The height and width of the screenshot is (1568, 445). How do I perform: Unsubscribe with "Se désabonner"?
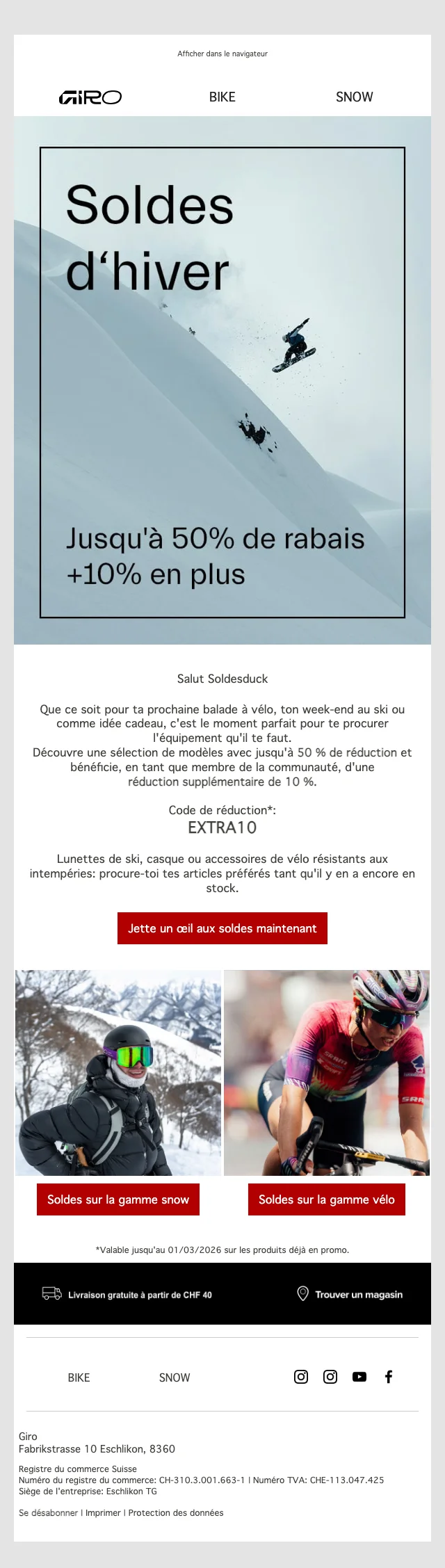coord(48,1512)
